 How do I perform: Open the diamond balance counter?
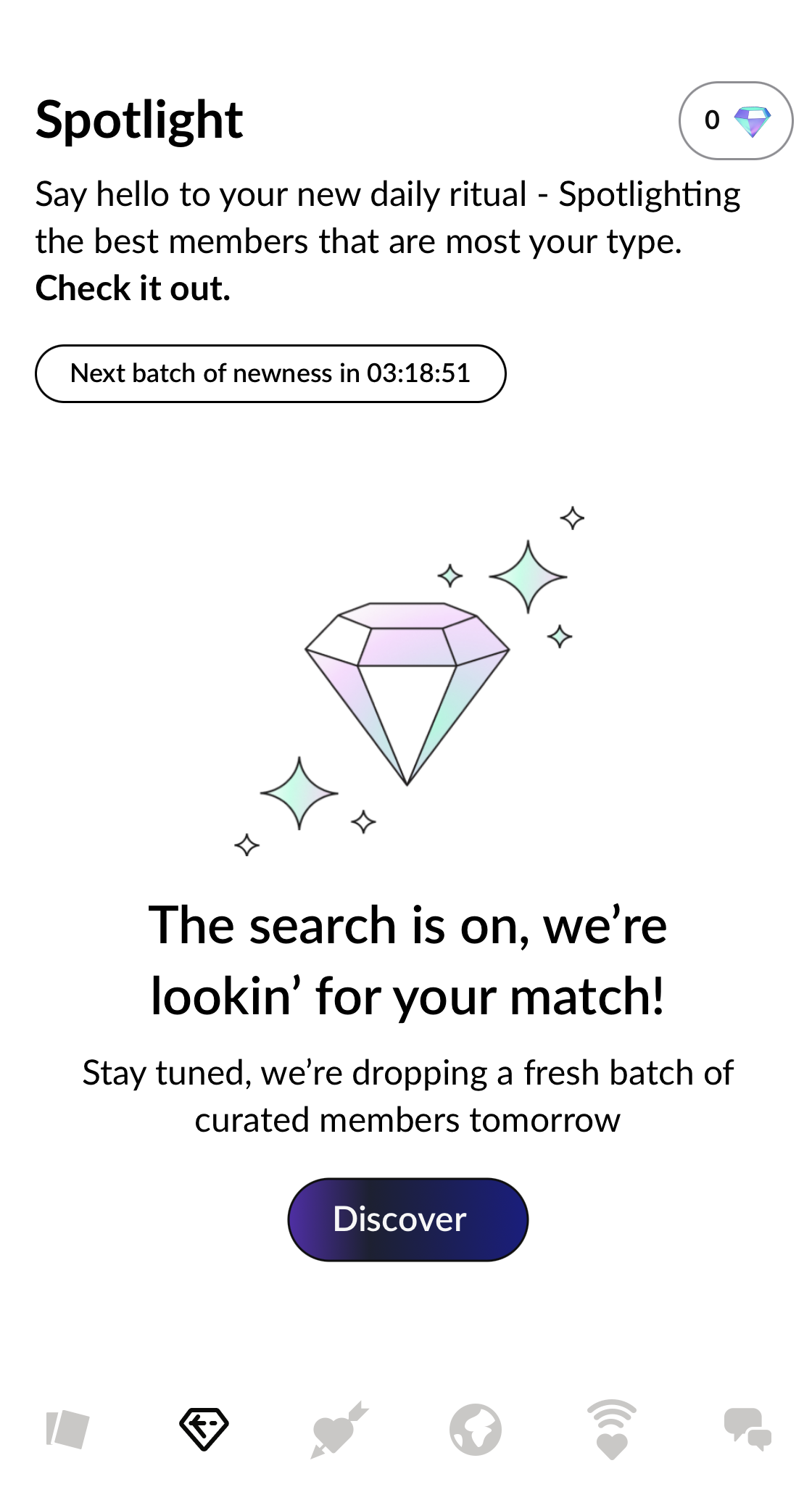coord(734,120)
